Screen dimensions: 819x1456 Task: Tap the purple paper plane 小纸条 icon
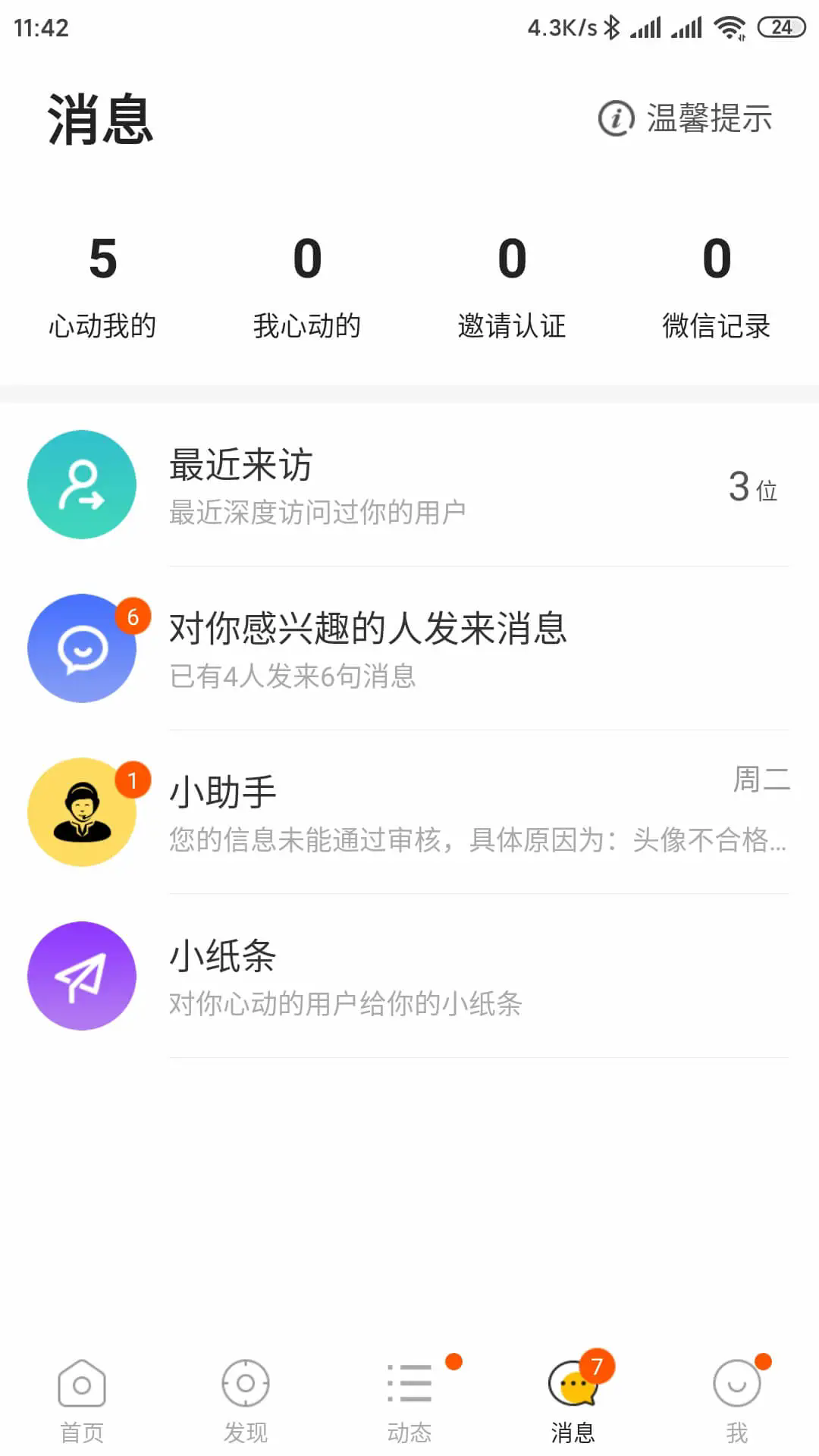coord(82,976)
